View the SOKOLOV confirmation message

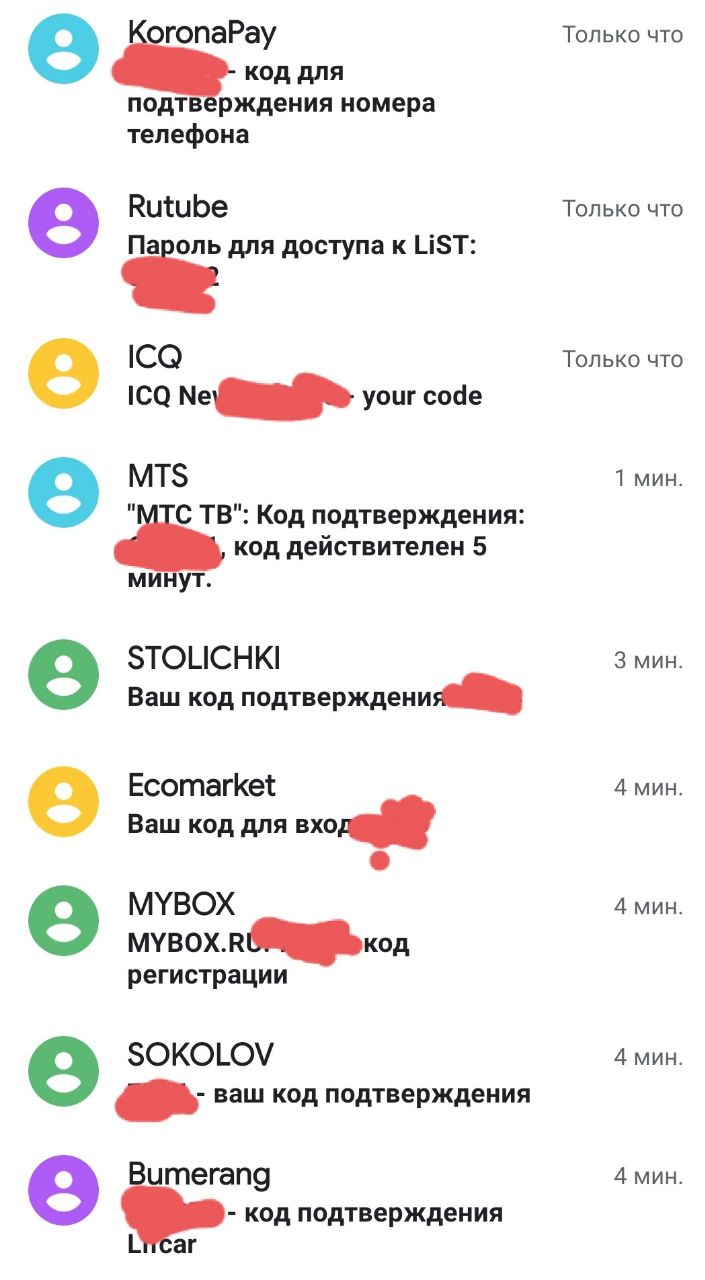(x=352, y=1074)
